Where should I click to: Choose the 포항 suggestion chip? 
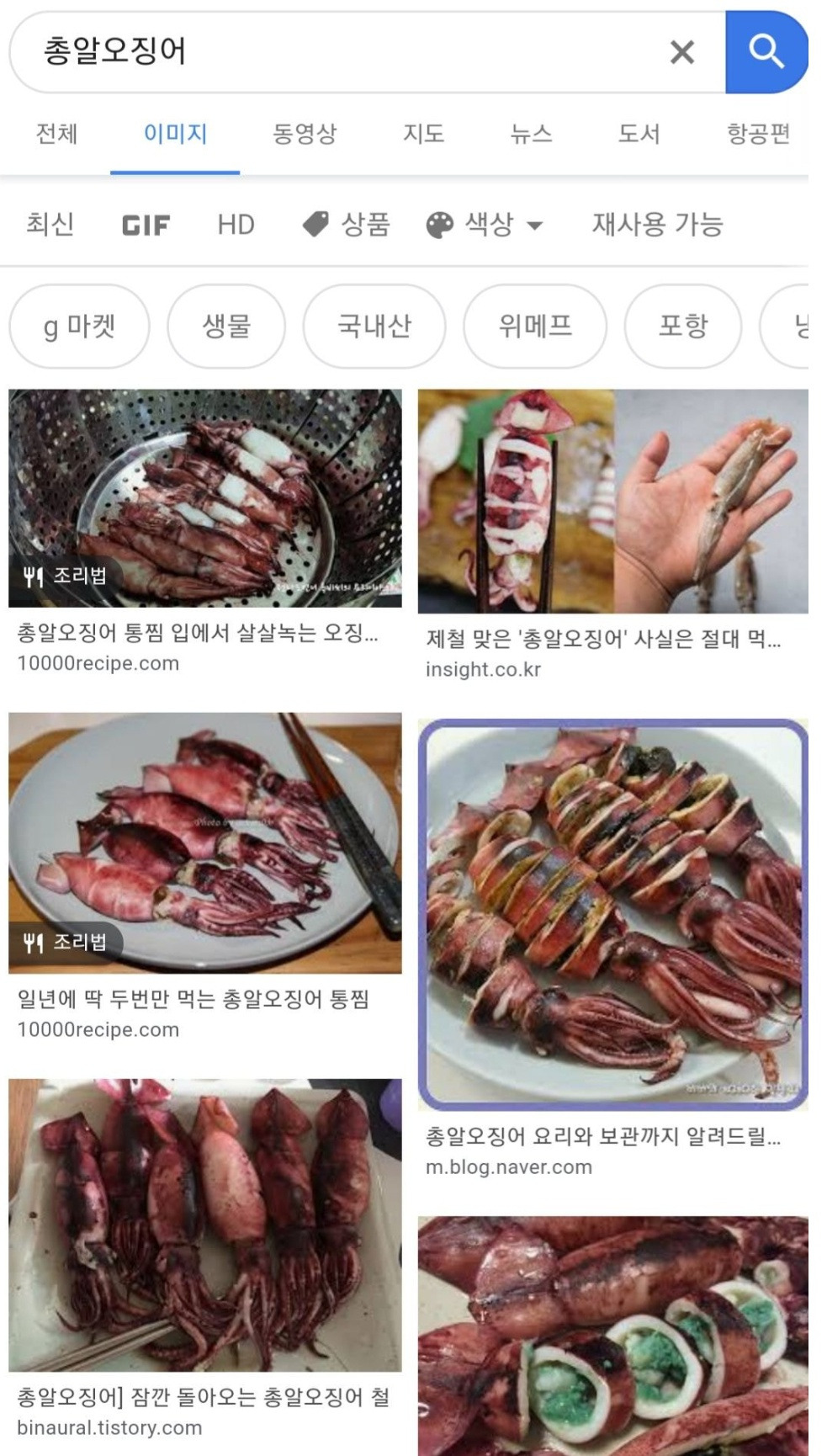[x=683, y=326]
